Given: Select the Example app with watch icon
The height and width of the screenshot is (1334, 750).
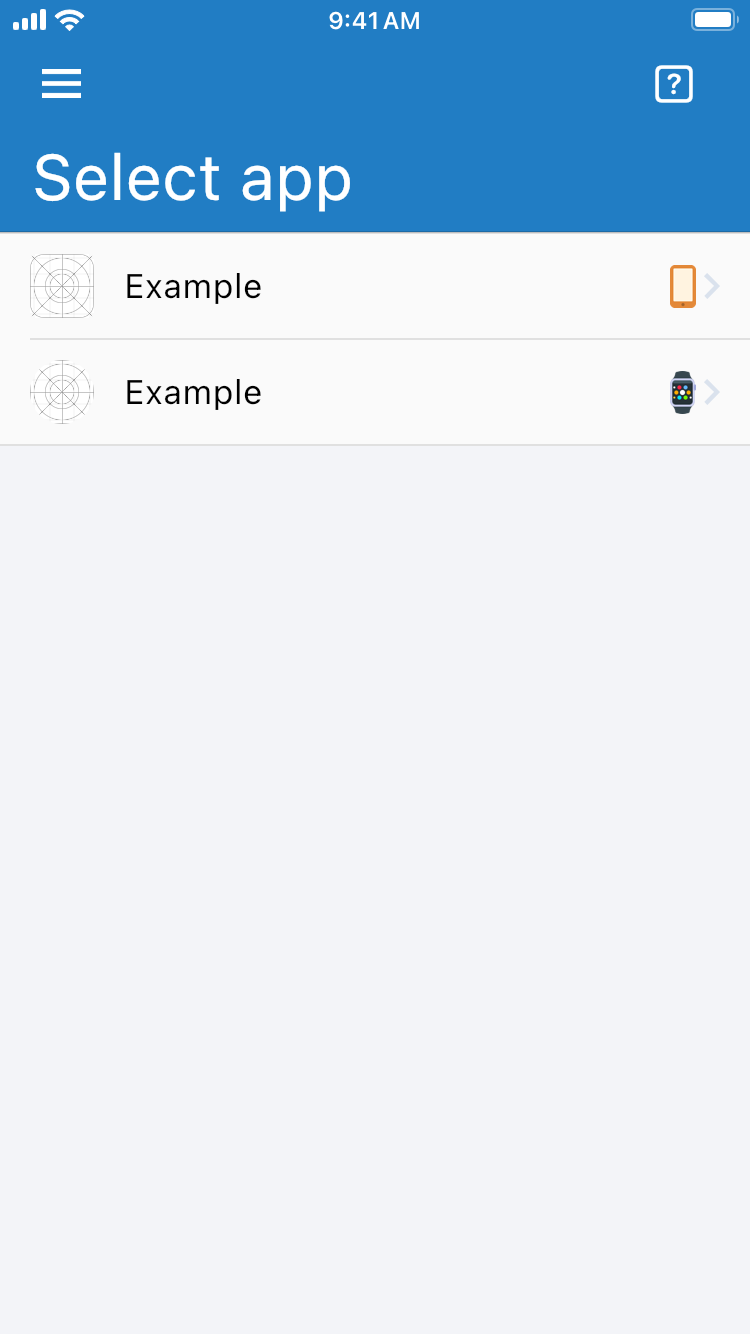Looking at the screenshot, I should [x=375, y=392].
